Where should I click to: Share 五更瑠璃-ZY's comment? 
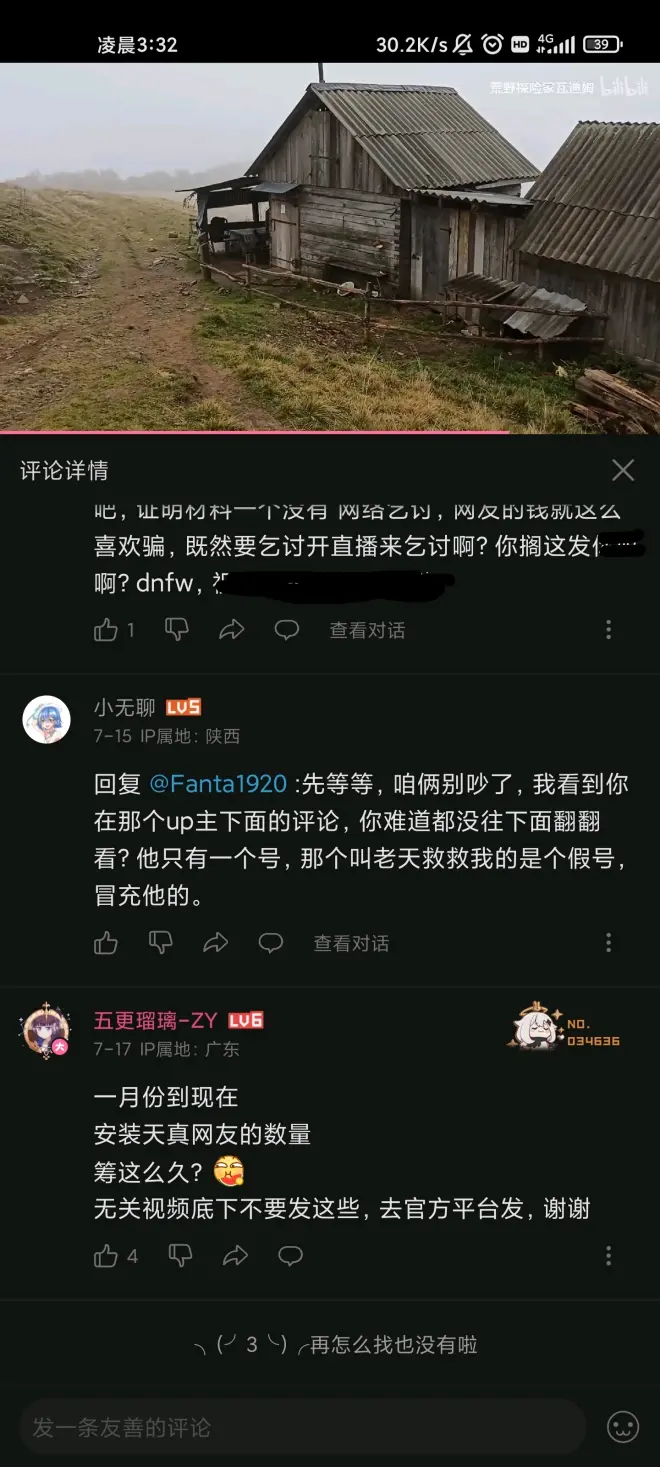pos(235,1256)
